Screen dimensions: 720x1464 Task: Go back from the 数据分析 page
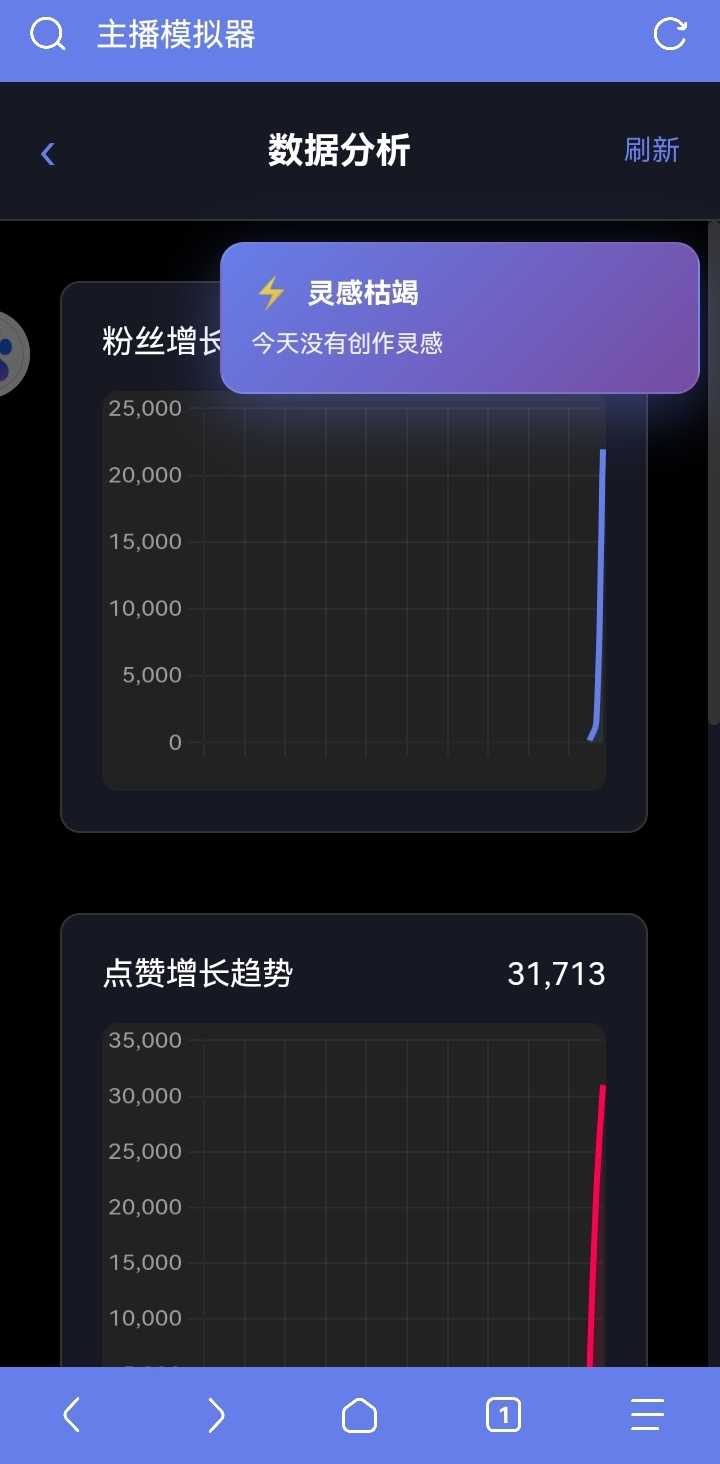[47, 153]
